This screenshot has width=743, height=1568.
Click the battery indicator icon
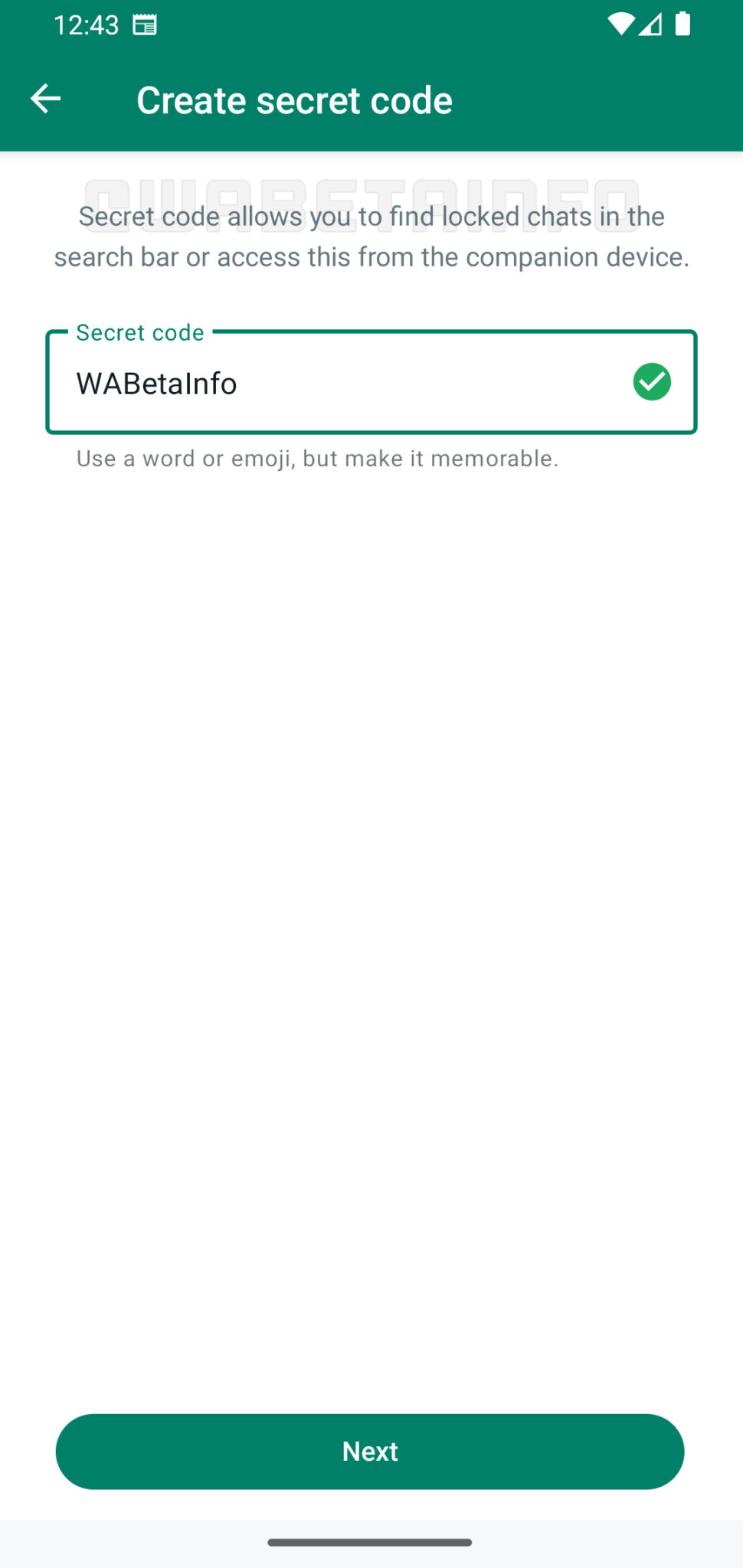point(682,23)
